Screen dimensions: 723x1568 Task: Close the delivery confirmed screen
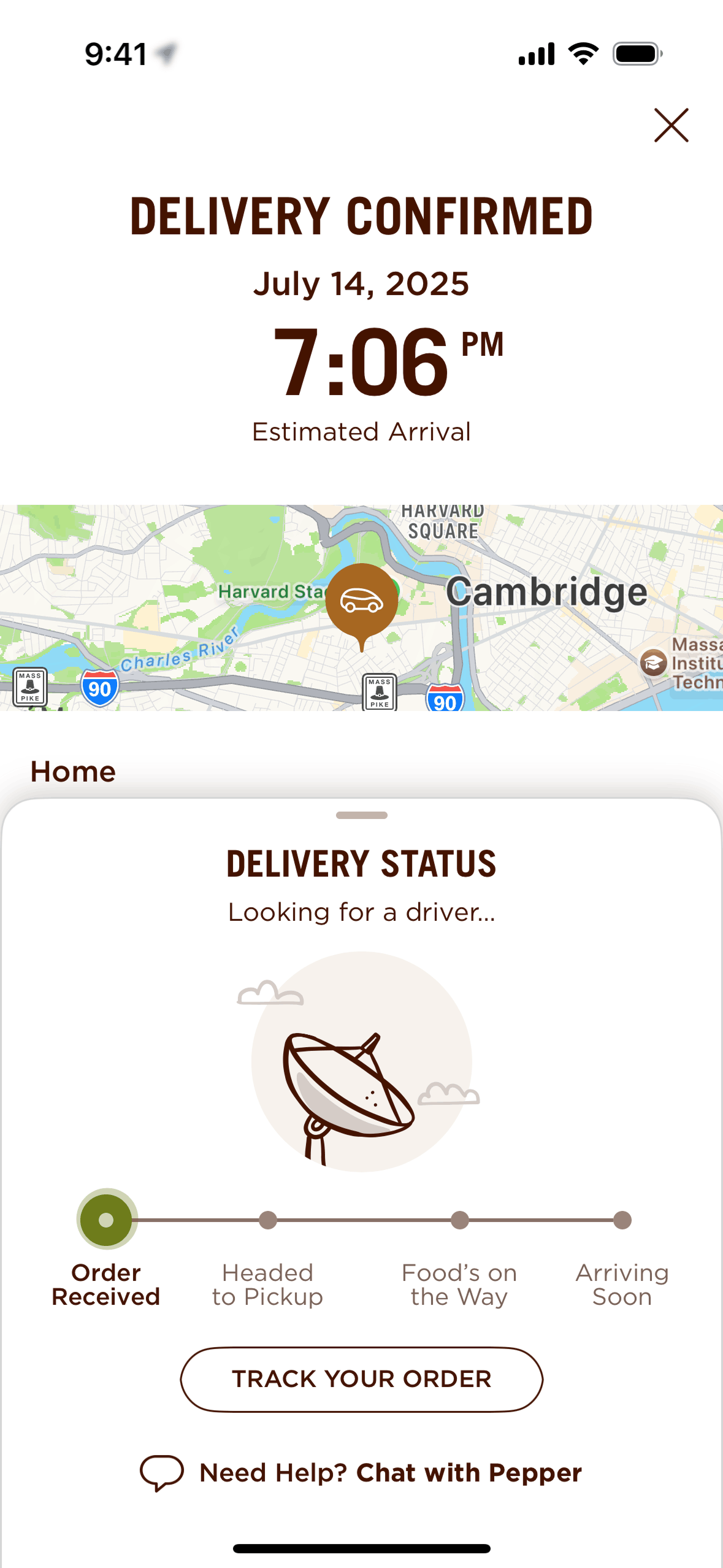point(671,125)
